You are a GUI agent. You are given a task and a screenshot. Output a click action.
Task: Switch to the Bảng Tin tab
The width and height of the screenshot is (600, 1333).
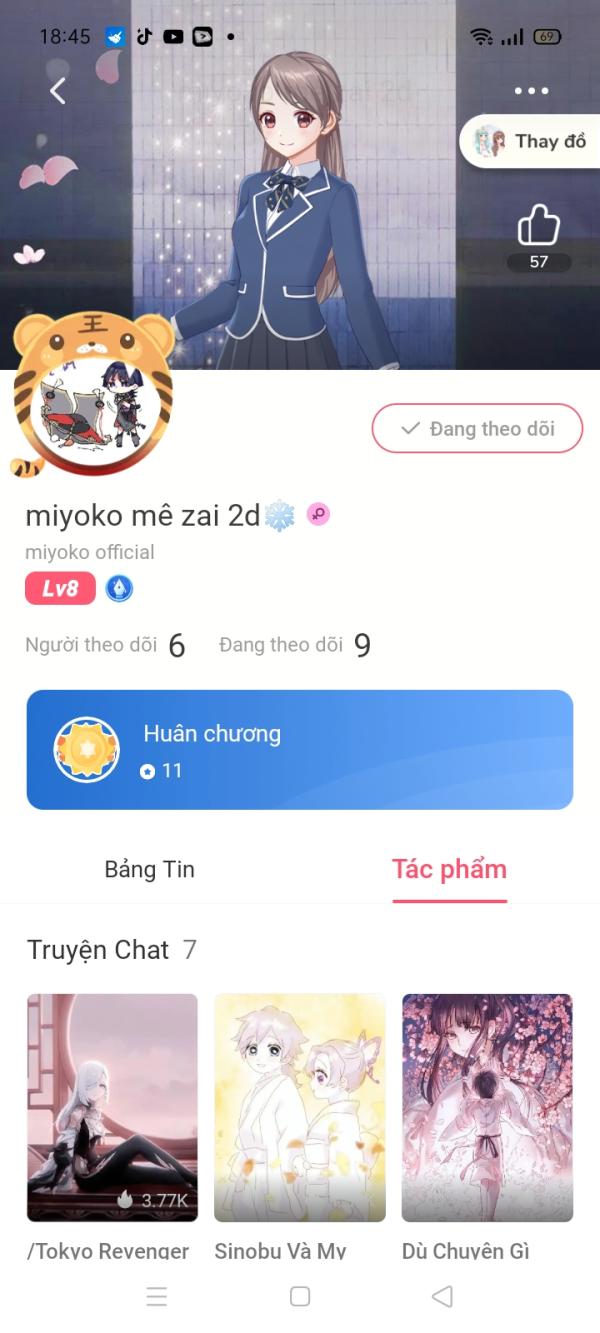pos(149,869)
